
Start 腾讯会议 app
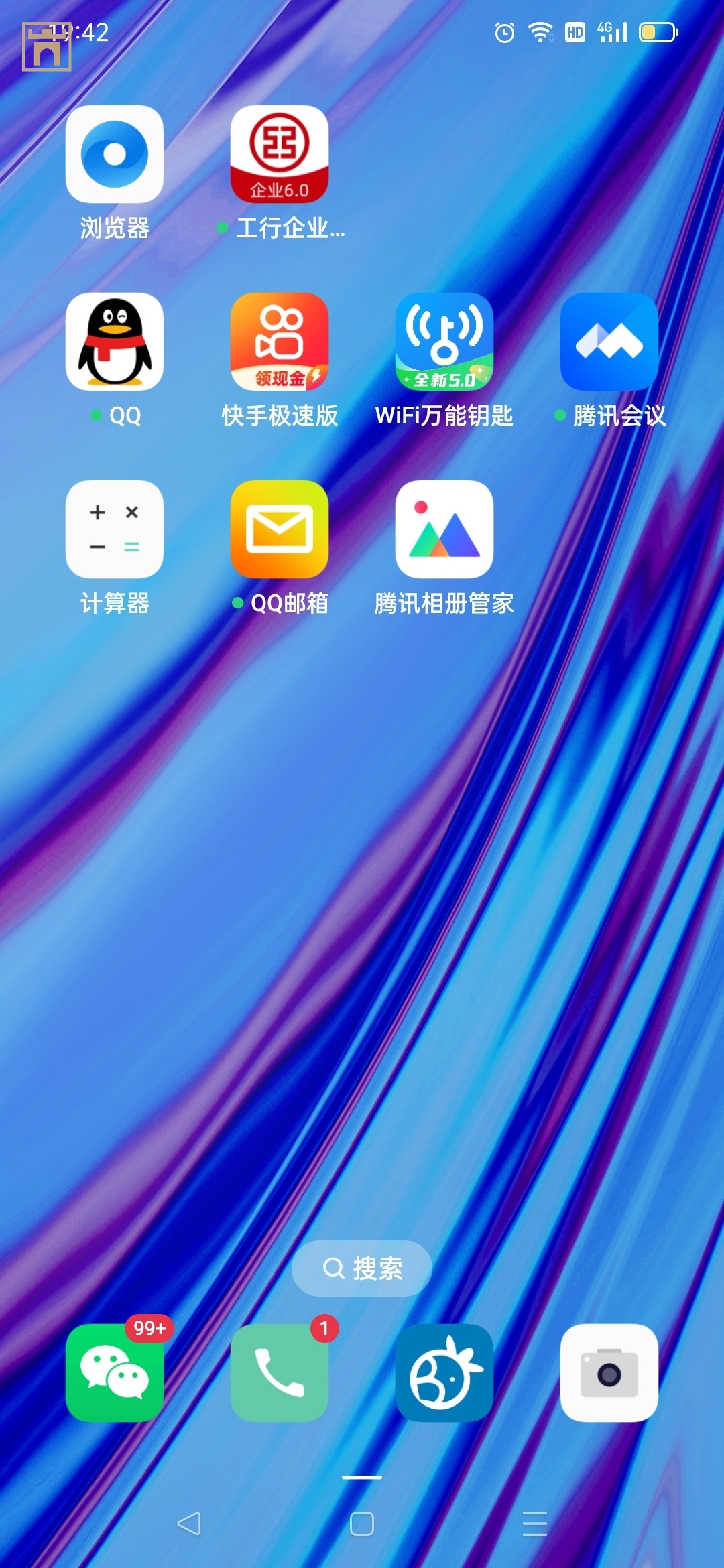click(609, 342)
